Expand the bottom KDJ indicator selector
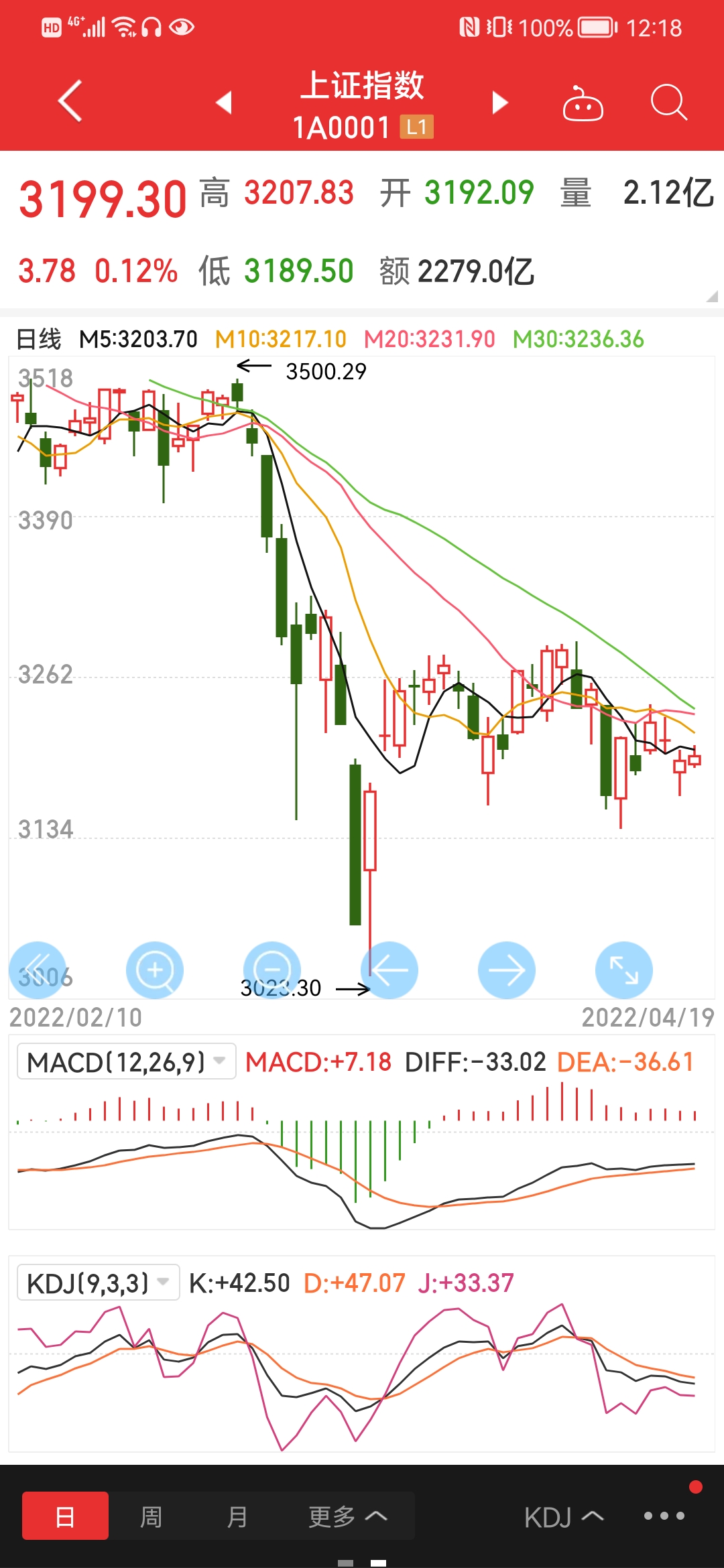 click(x=564, y=1517)
